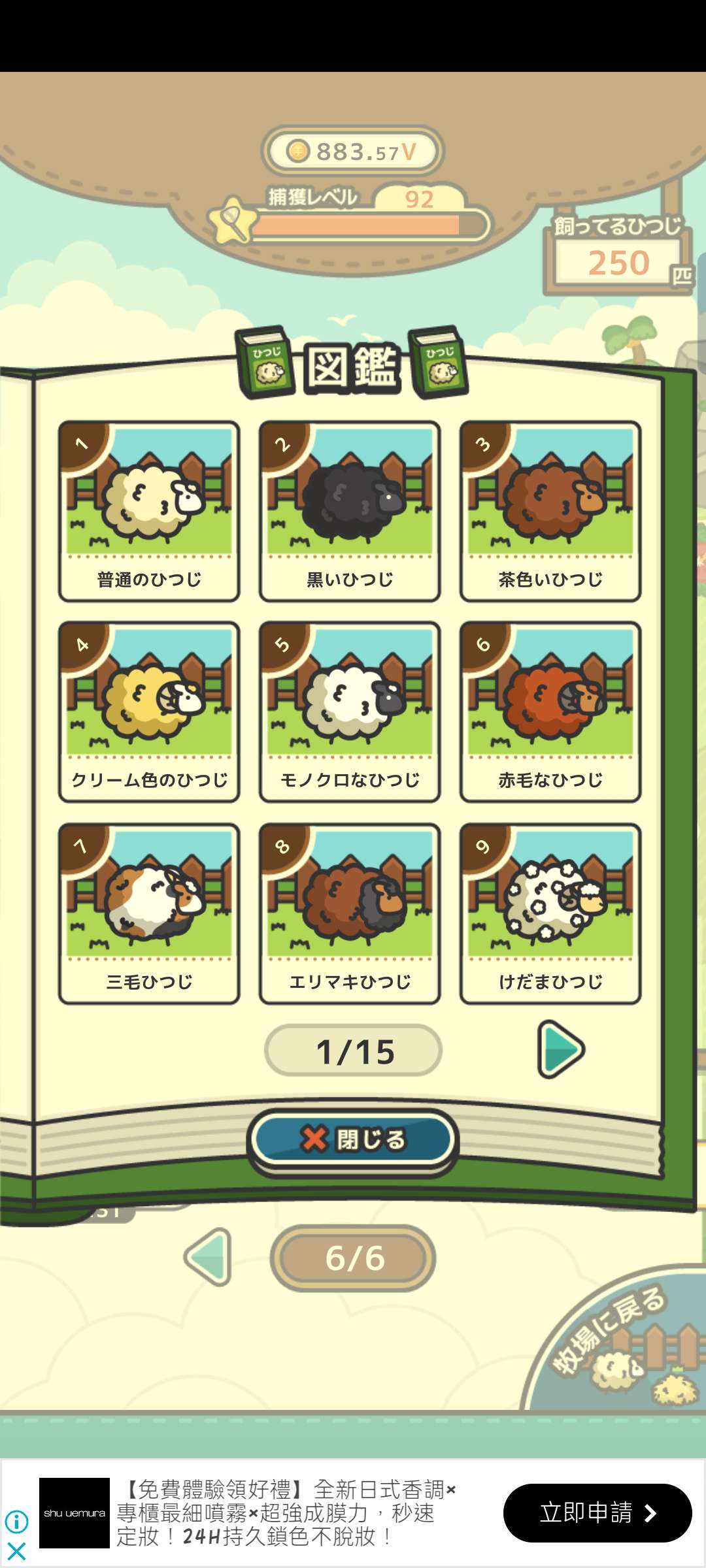706x1568 pixels.
Task: Select the クリーム色のひつじ card
Action: tap(149, 711)
